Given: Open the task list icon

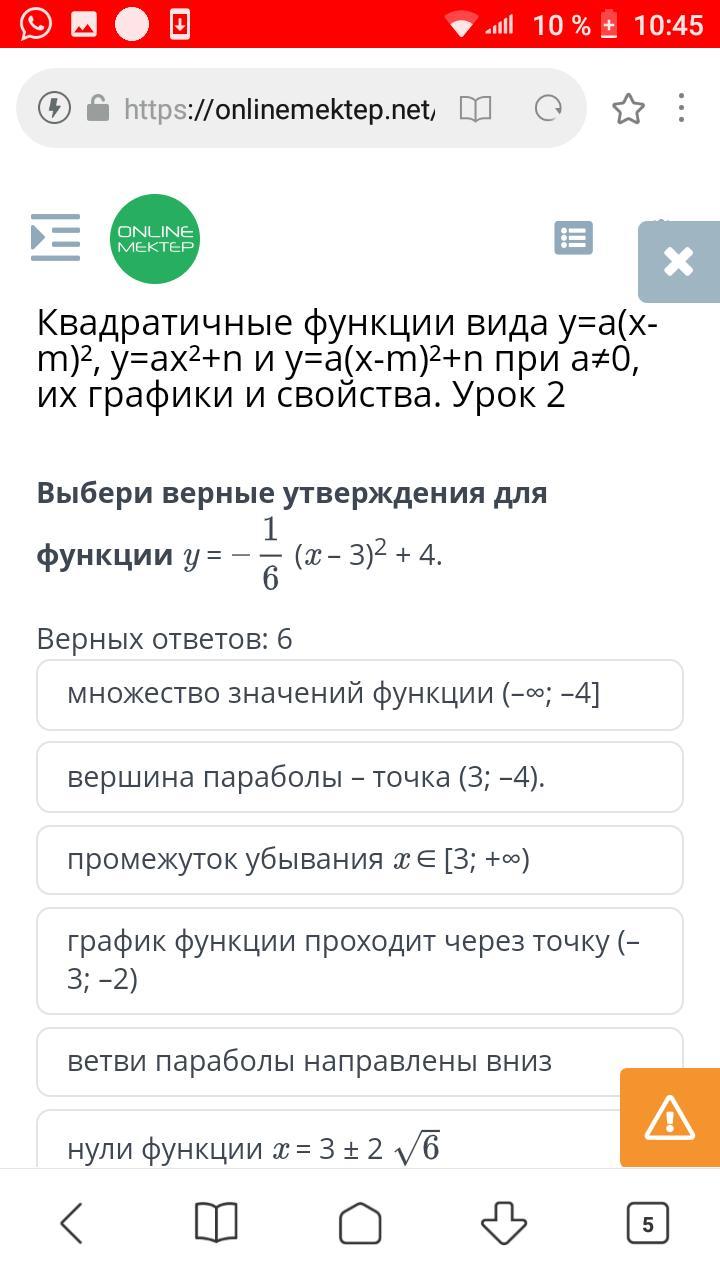Looking at the screenshot, I should (573, 238).
